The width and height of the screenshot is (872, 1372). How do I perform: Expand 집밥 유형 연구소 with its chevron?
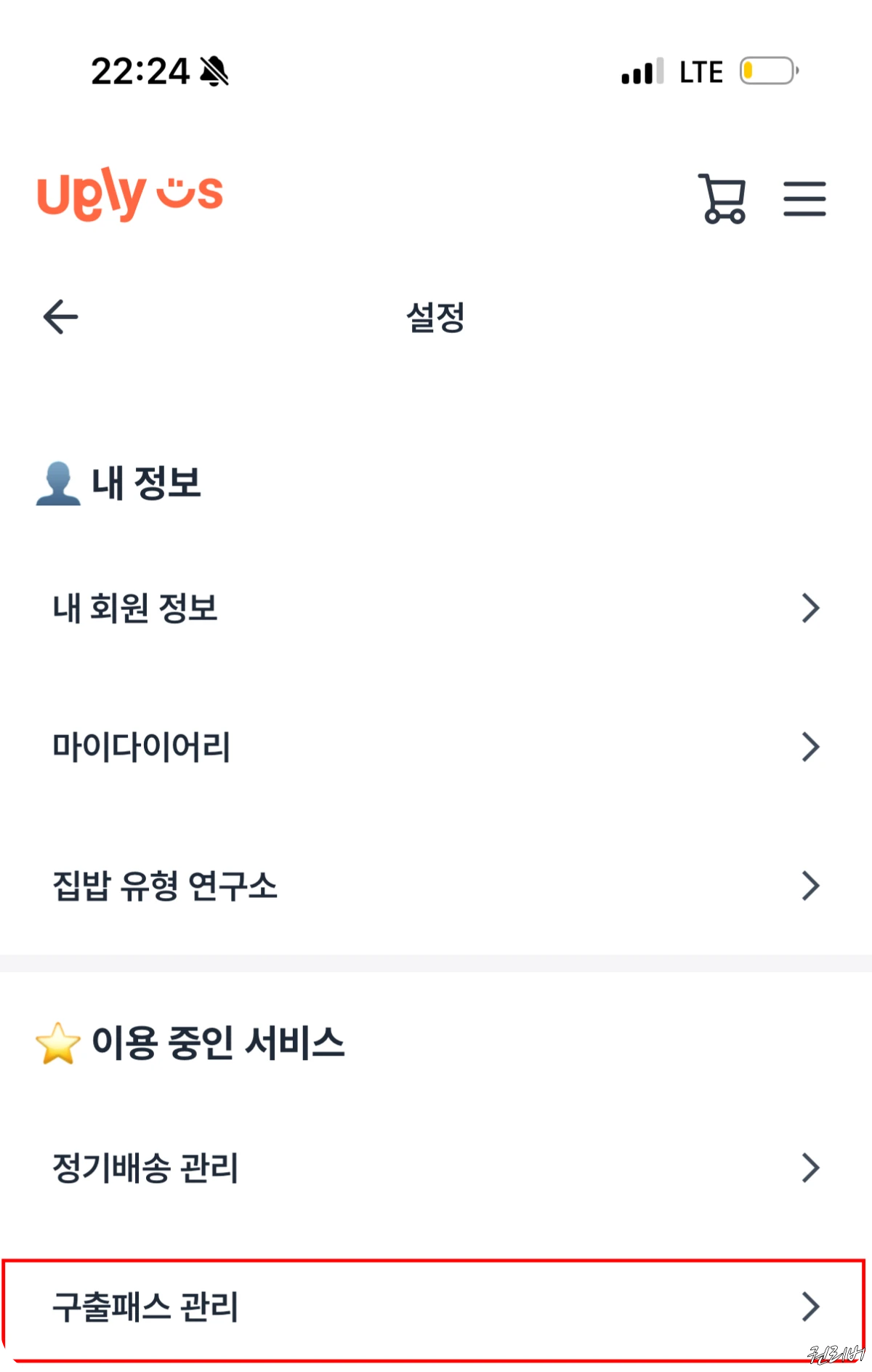click(810, 886)
